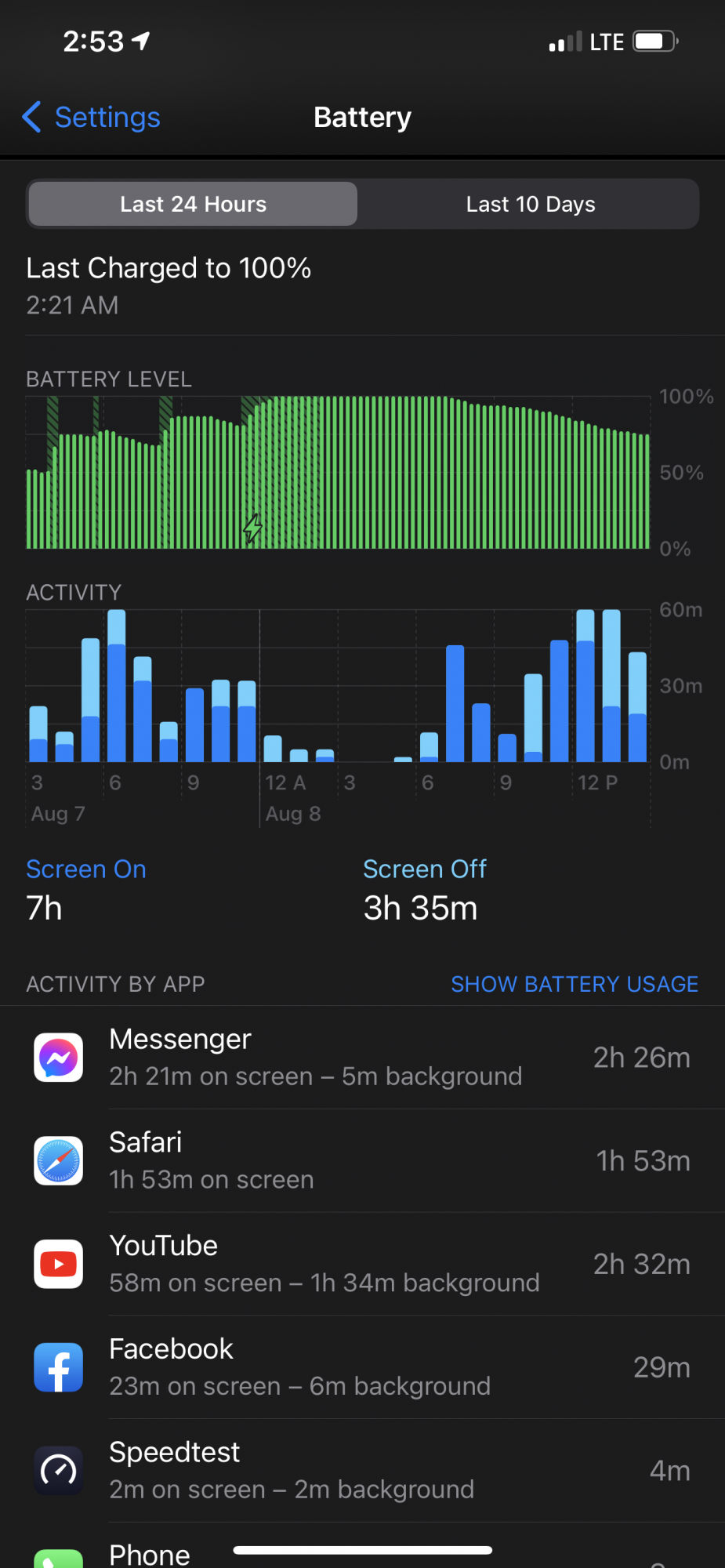The width and height of the screenshot is (725, 1568).
Task: Tap the battery level chart
Action: tap(339, 473)
